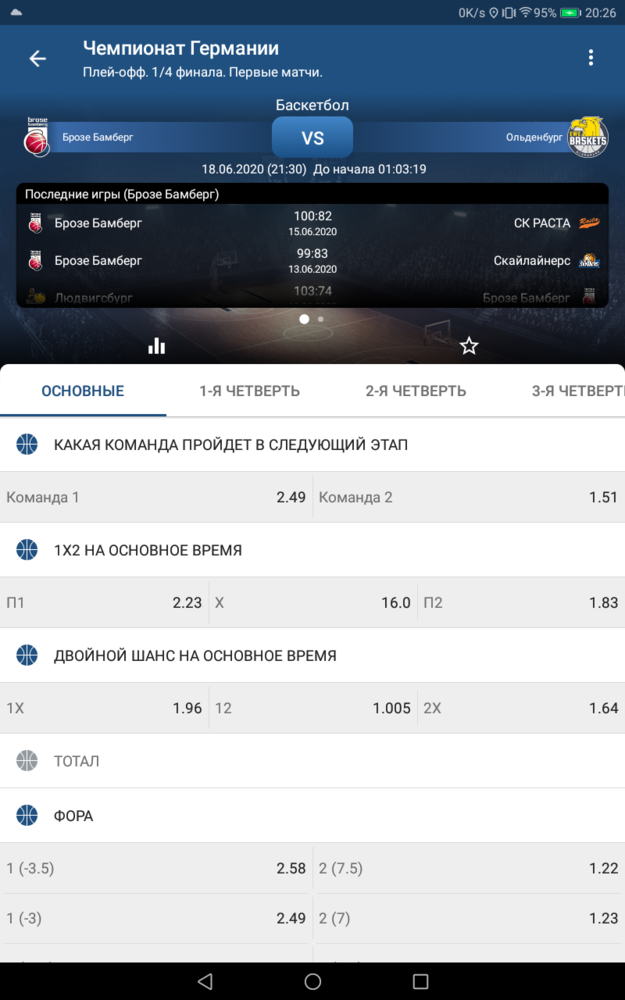This screenshot has width=625, height=1000.
Task: Bet on Команда 2 at 1.51
Action: (x=469, y=497)
